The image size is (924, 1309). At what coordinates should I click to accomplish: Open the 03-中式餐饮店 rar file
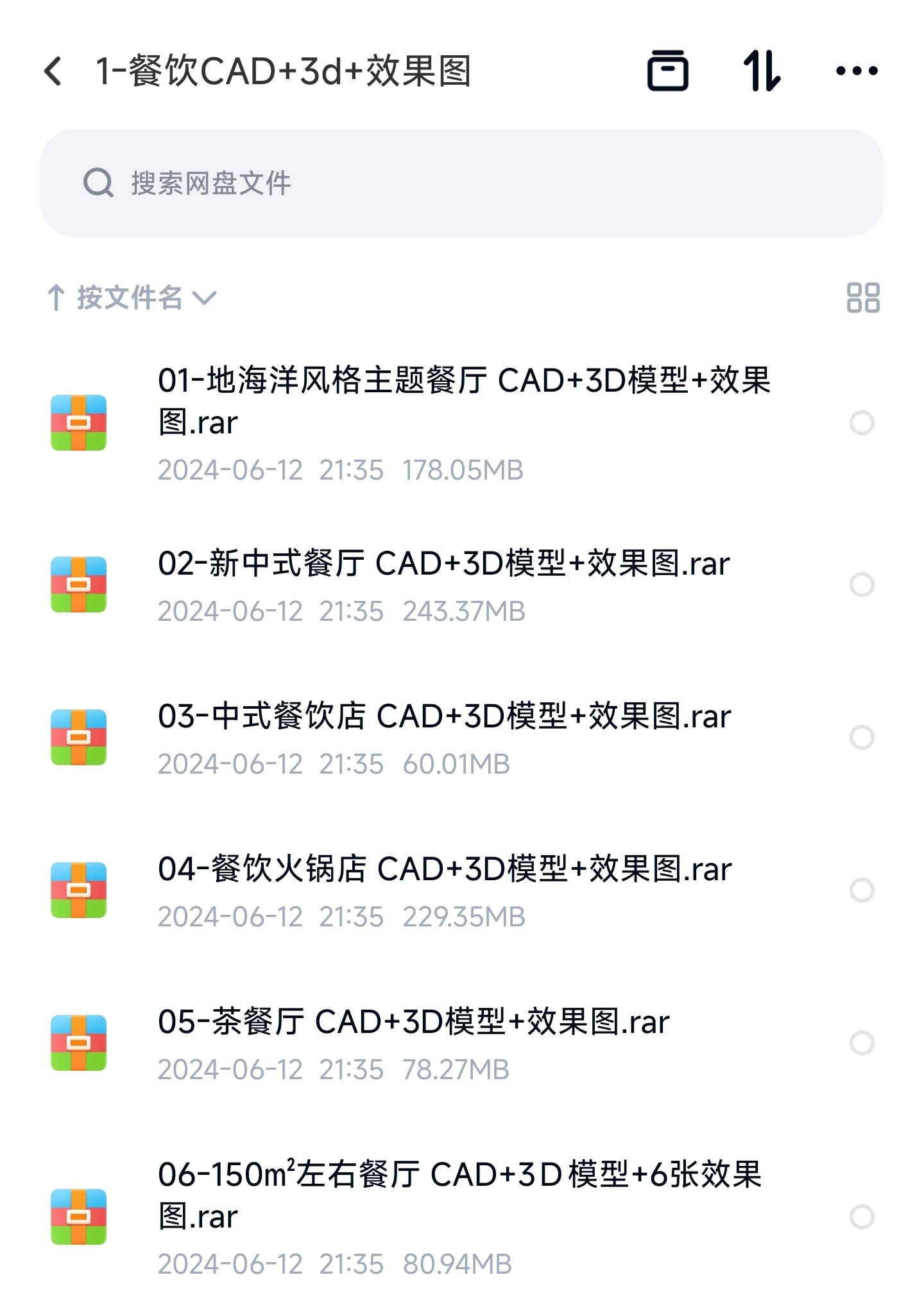(443, 717)
